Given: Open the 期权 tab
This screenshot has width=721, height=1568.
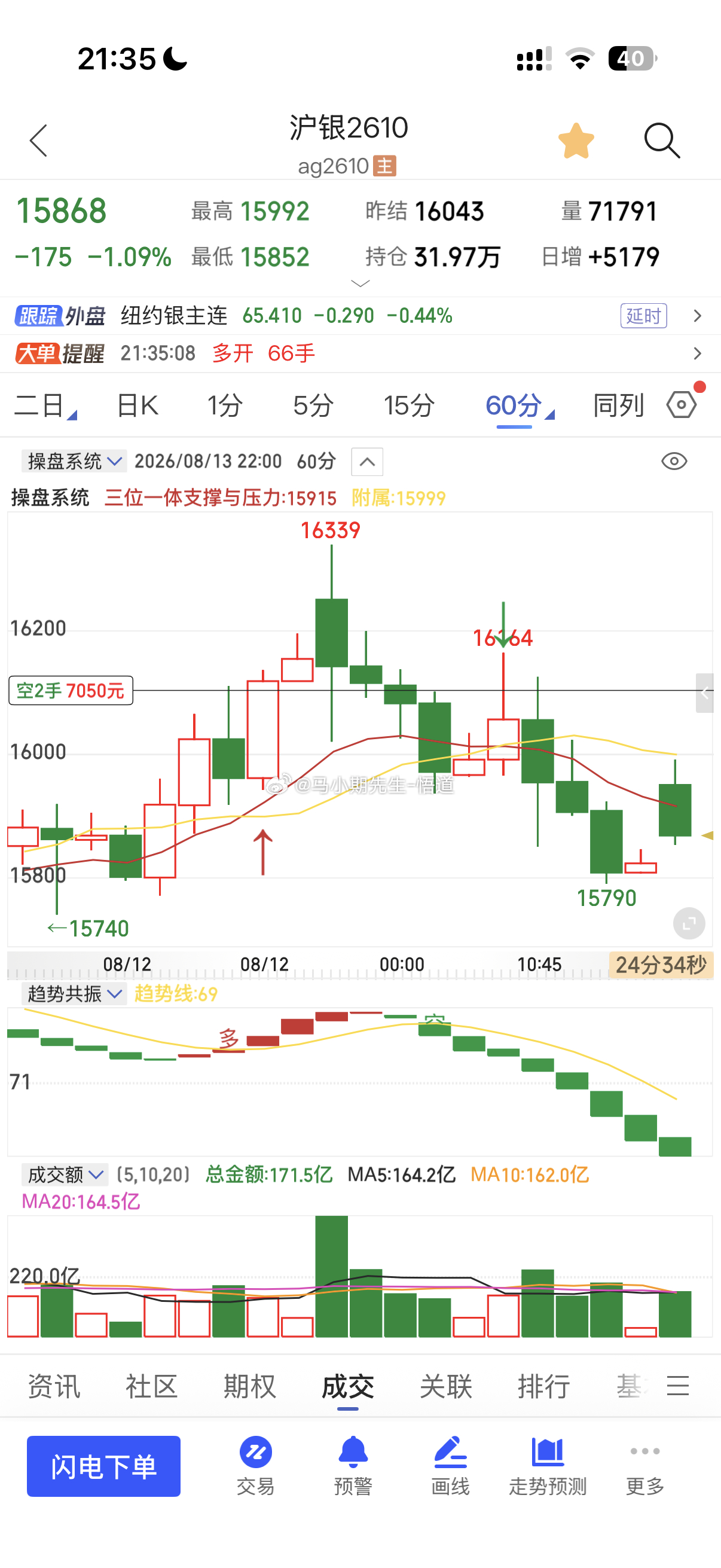Looking at the screenshot, I should [x=249, y=1386].
